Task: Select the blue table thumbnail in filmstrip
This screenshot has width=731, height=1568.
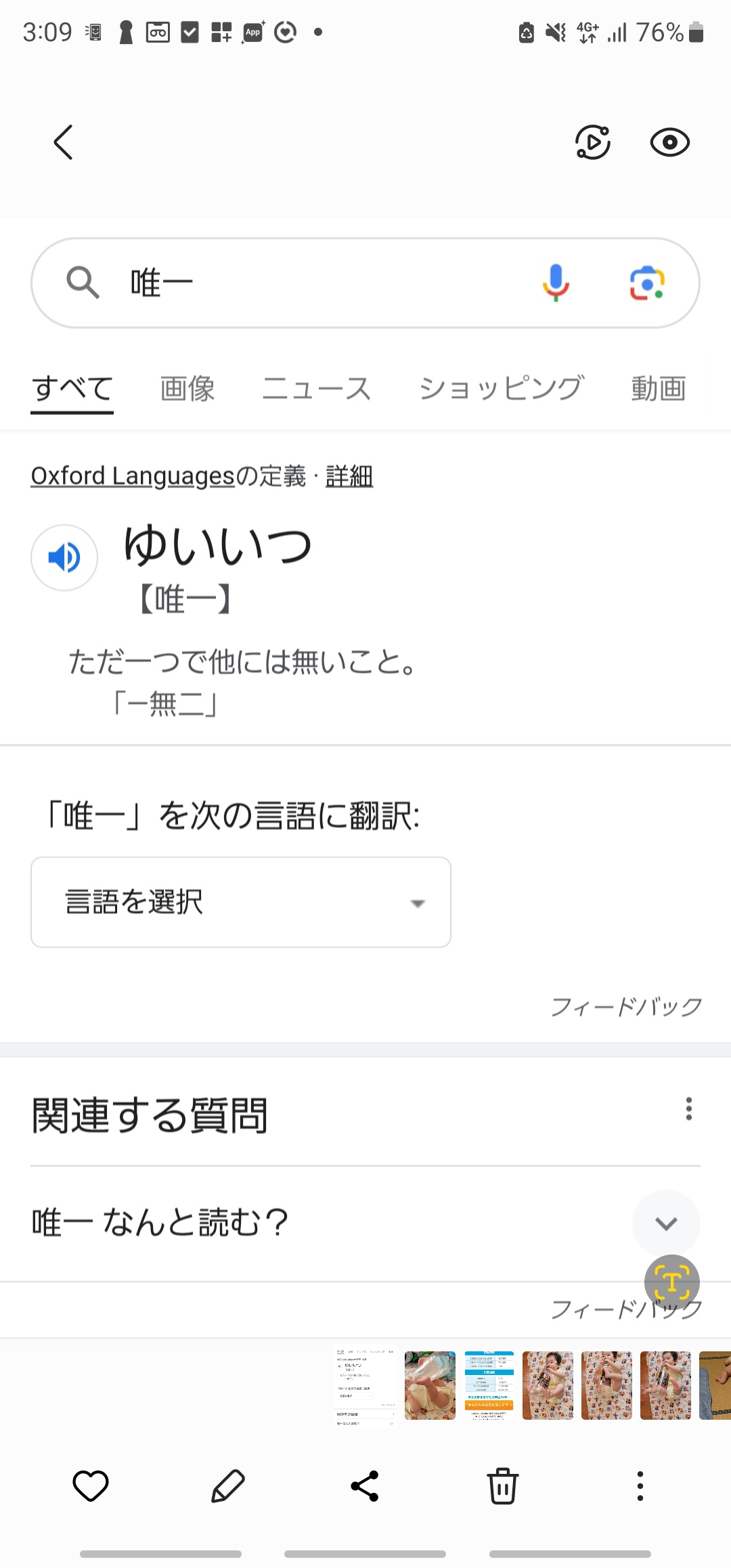Action: click(489, 1385)
